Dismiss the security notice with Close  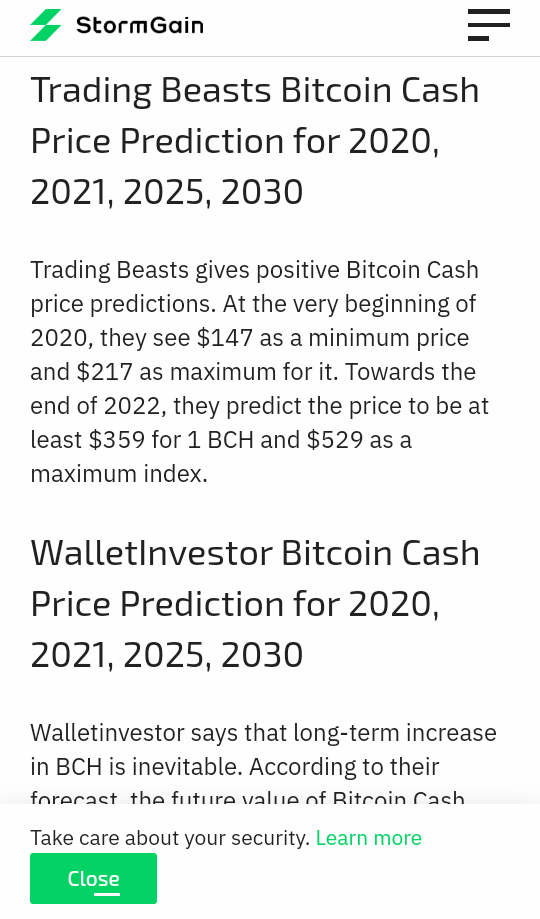tap(93, 879)
